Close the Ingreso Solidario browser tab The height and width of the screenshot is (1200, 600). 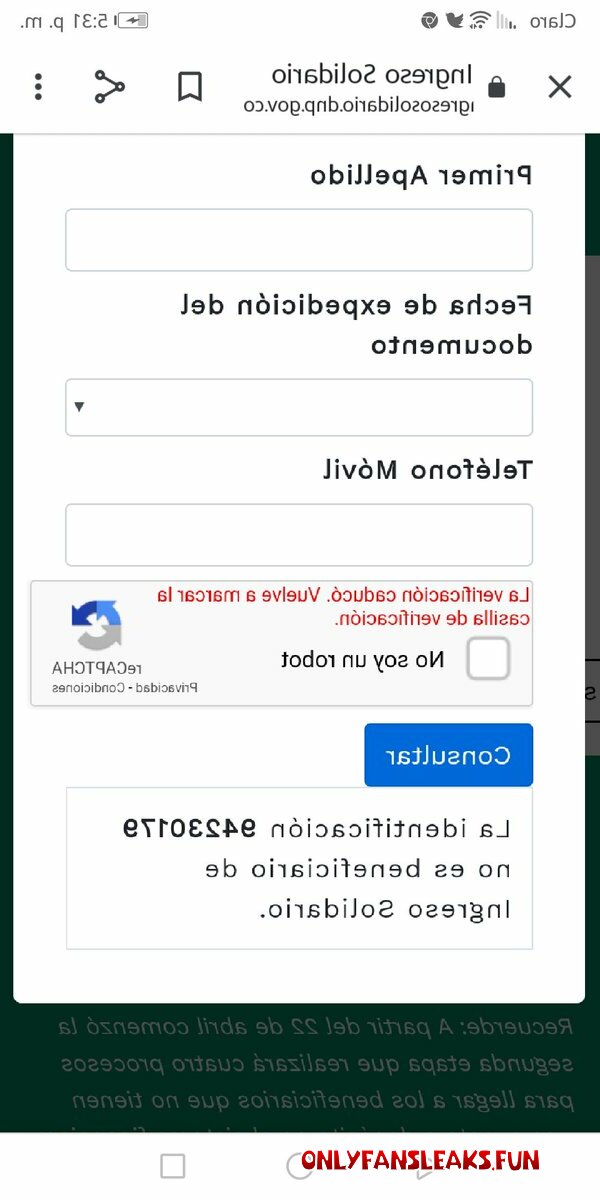[x=560, y=87]
